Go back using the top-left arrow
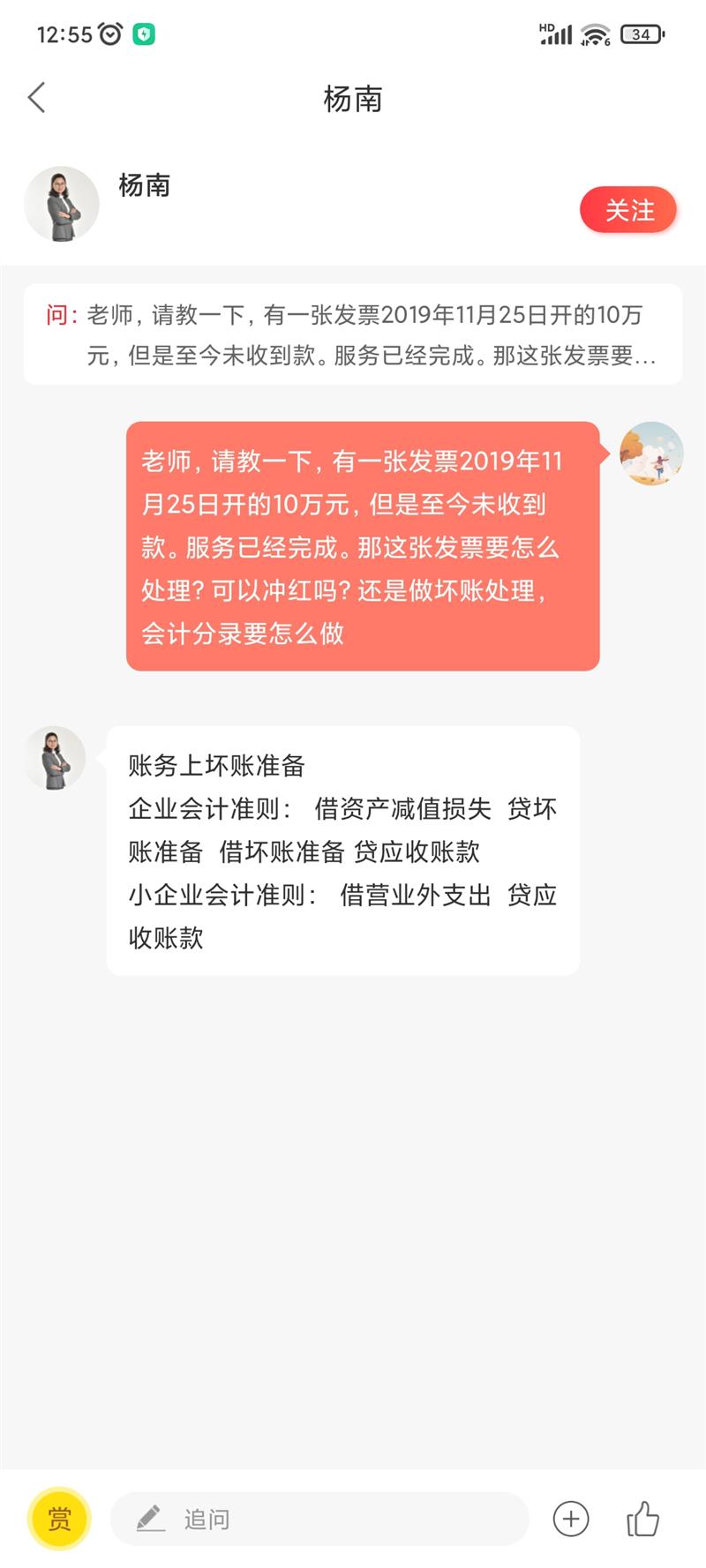The width and height of the screenshot is (706, 1568). 37,98
